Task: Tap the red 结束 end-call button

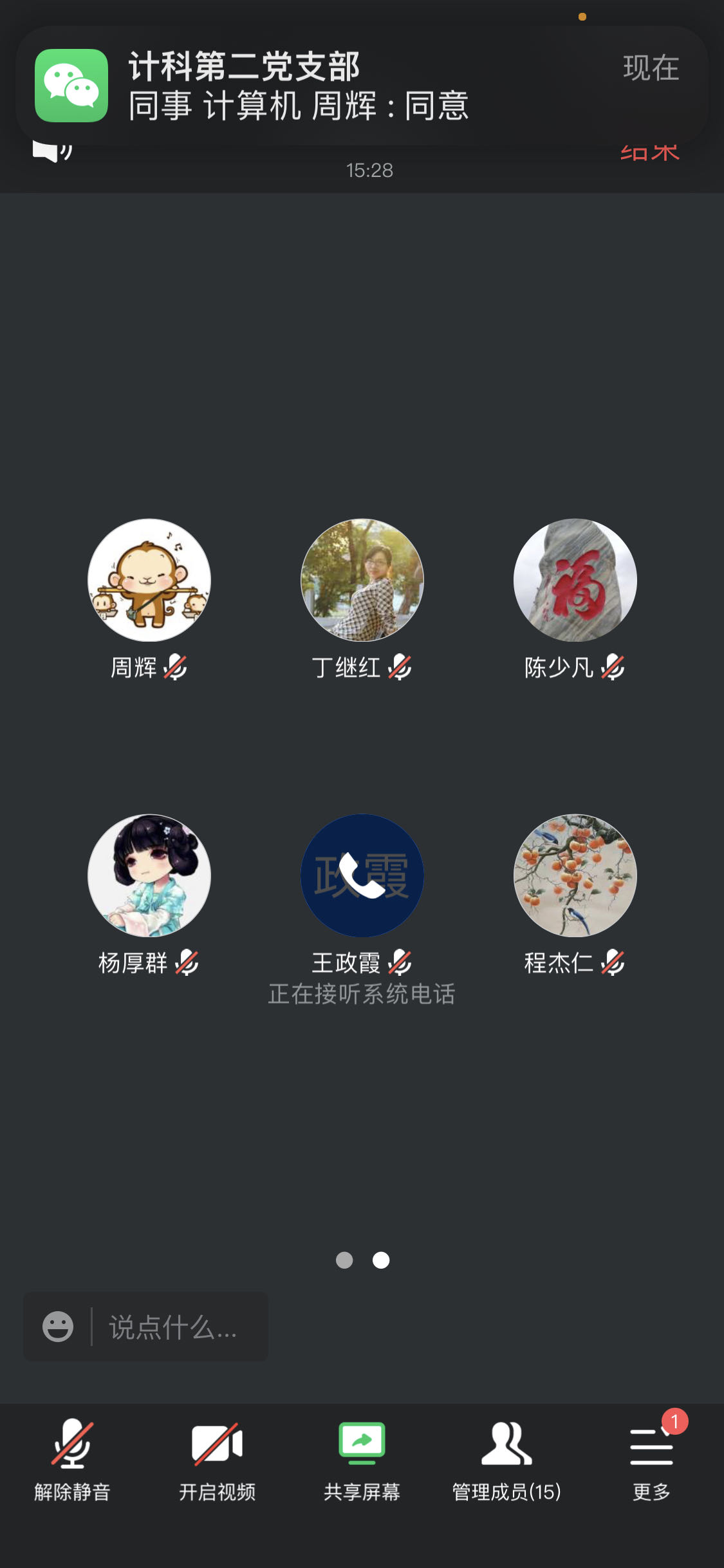Action: click(649, 153)
